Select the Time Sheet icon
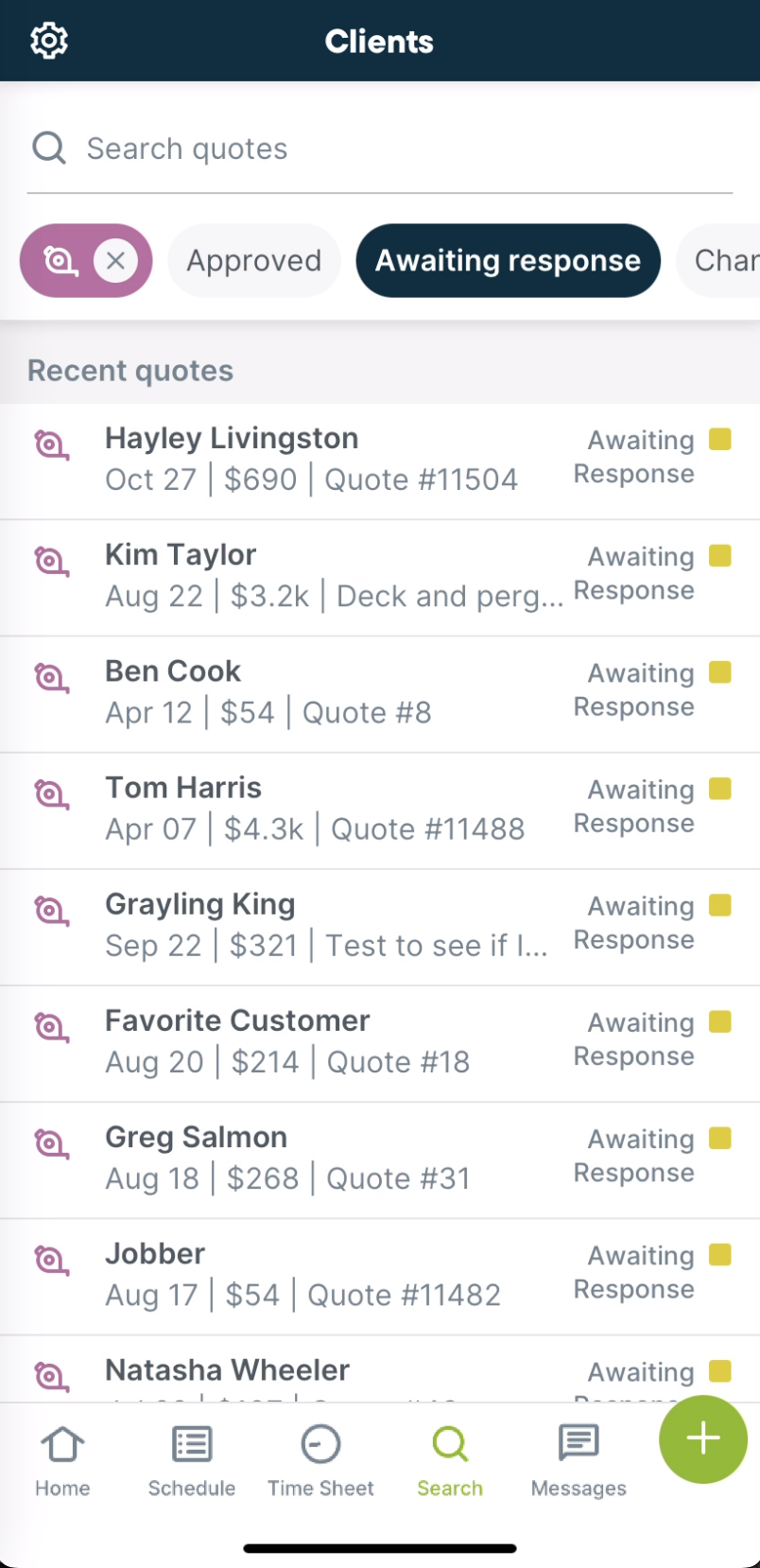 pyautogui.click(x=320, y=1444)
